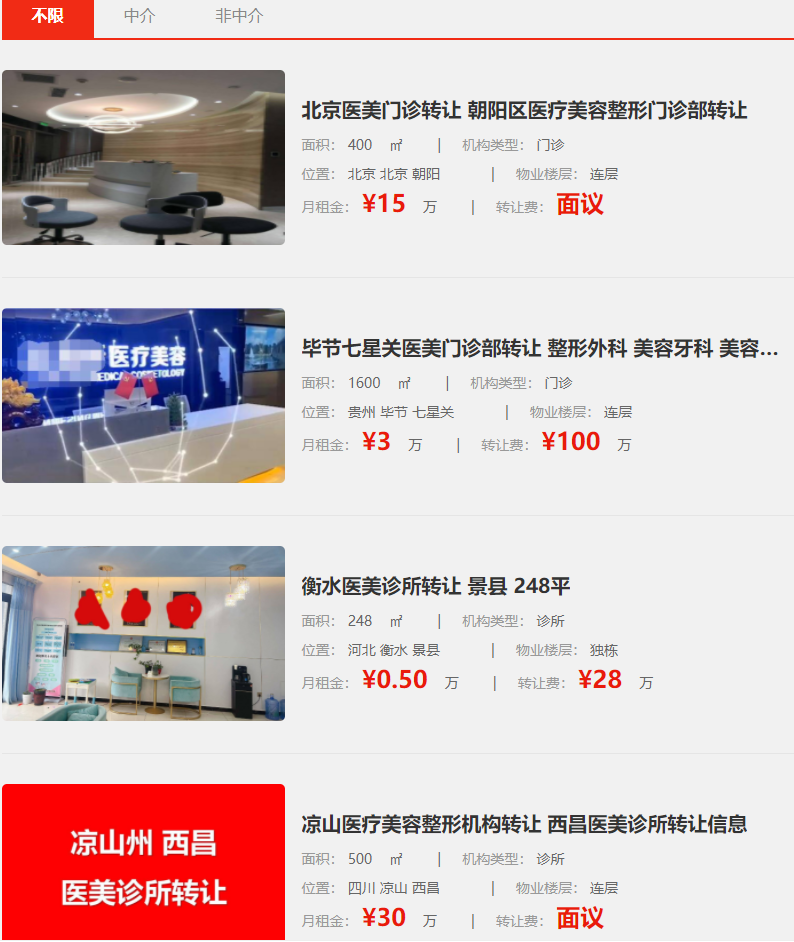View the 北京医美门诊 reception photo

tap(143, 157)
